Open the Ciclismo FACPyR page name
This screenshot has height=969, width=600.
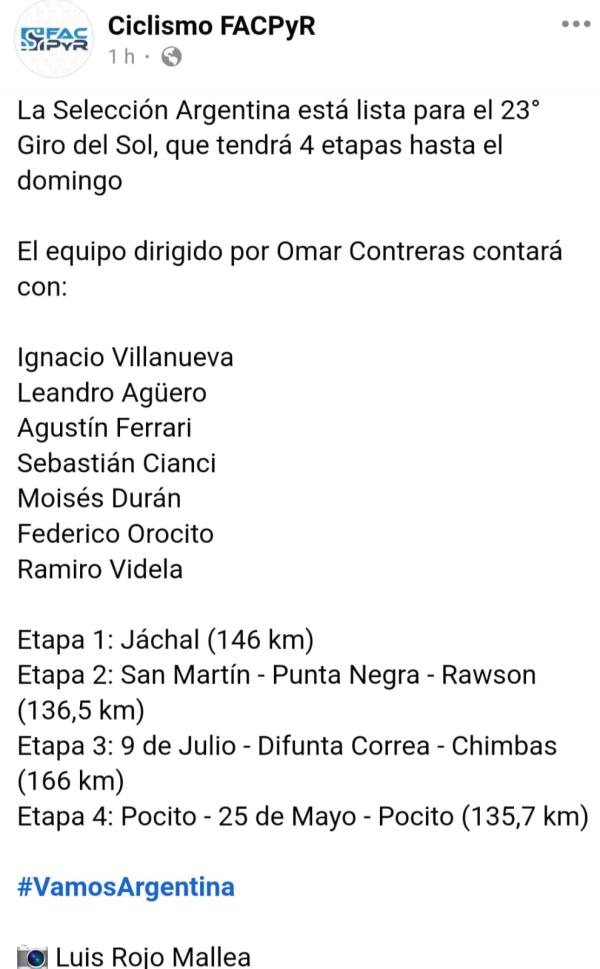(211, 26)
